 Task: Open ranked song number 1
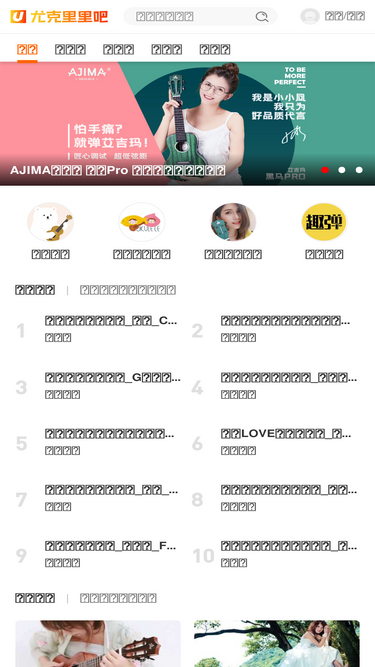(97, 329)
